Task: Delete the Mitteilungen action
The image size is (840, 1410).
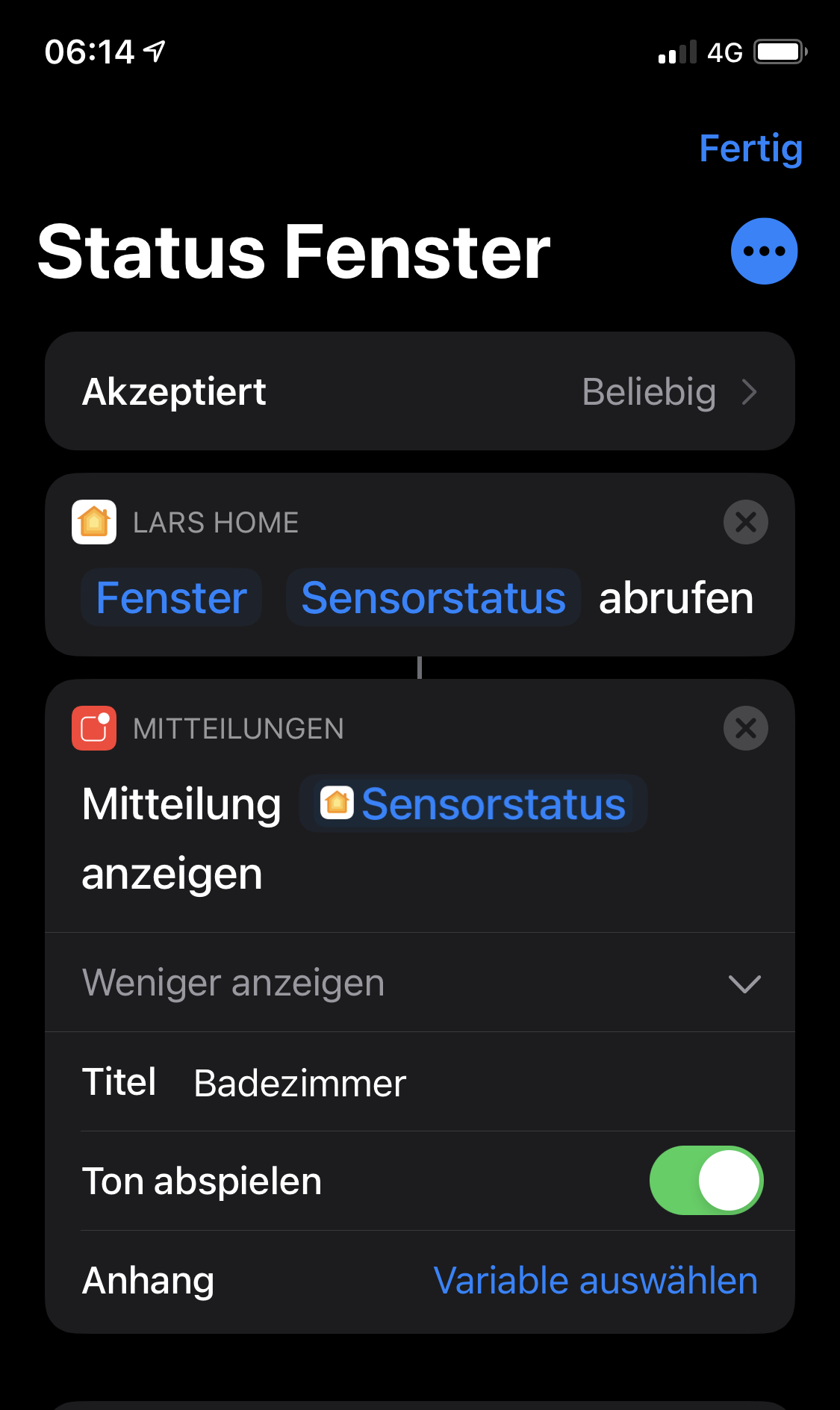Action: pyautogui.click(x=745, y=728)
